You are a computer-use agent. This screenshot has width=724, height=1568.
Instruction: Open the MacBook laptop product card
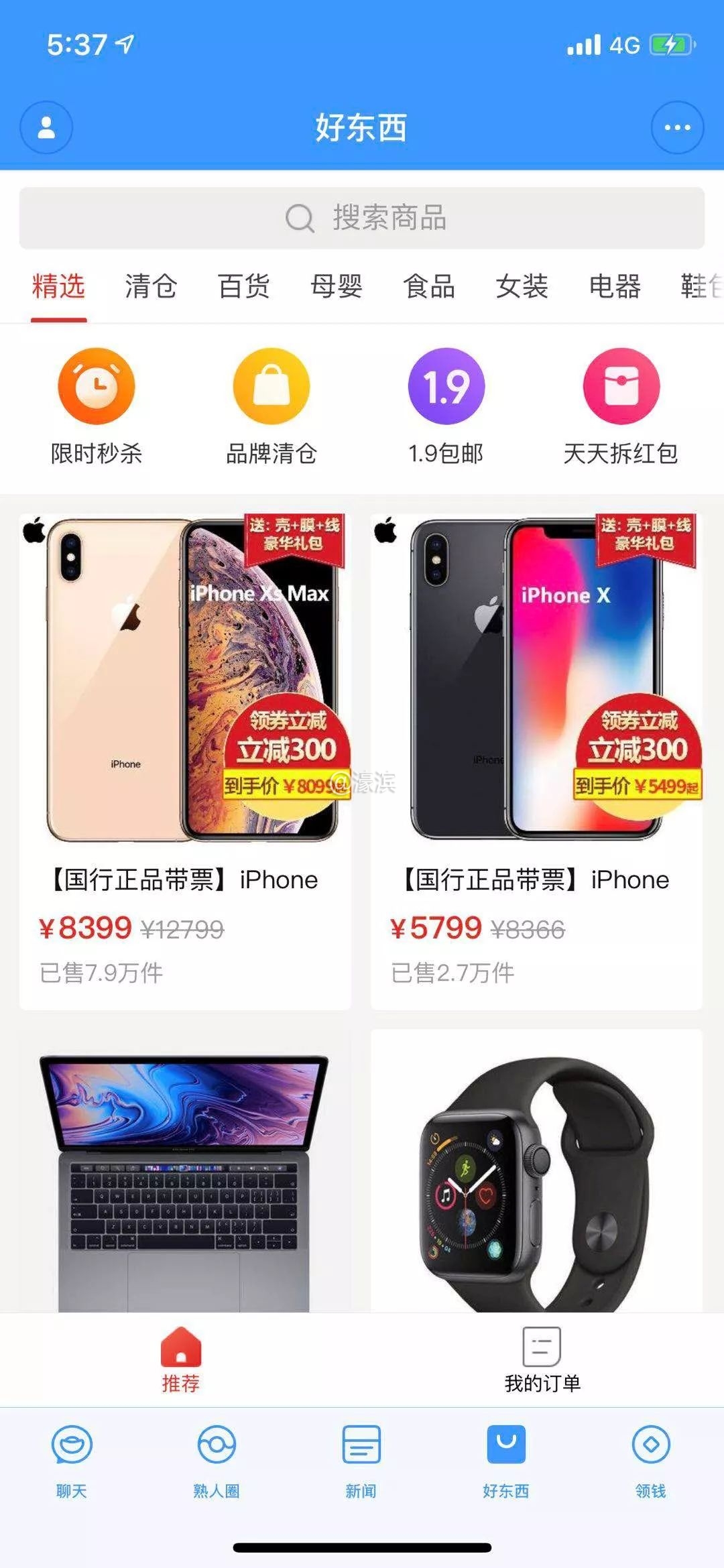click(x=185, y=1173)
